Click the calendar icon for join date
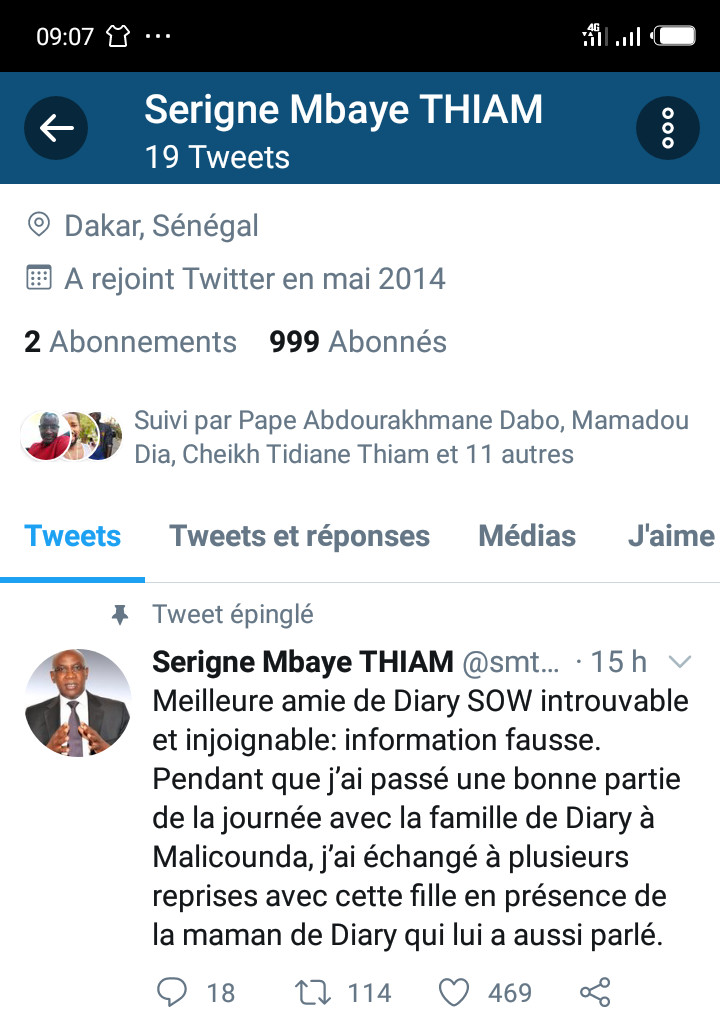 (x=38, y=278)
